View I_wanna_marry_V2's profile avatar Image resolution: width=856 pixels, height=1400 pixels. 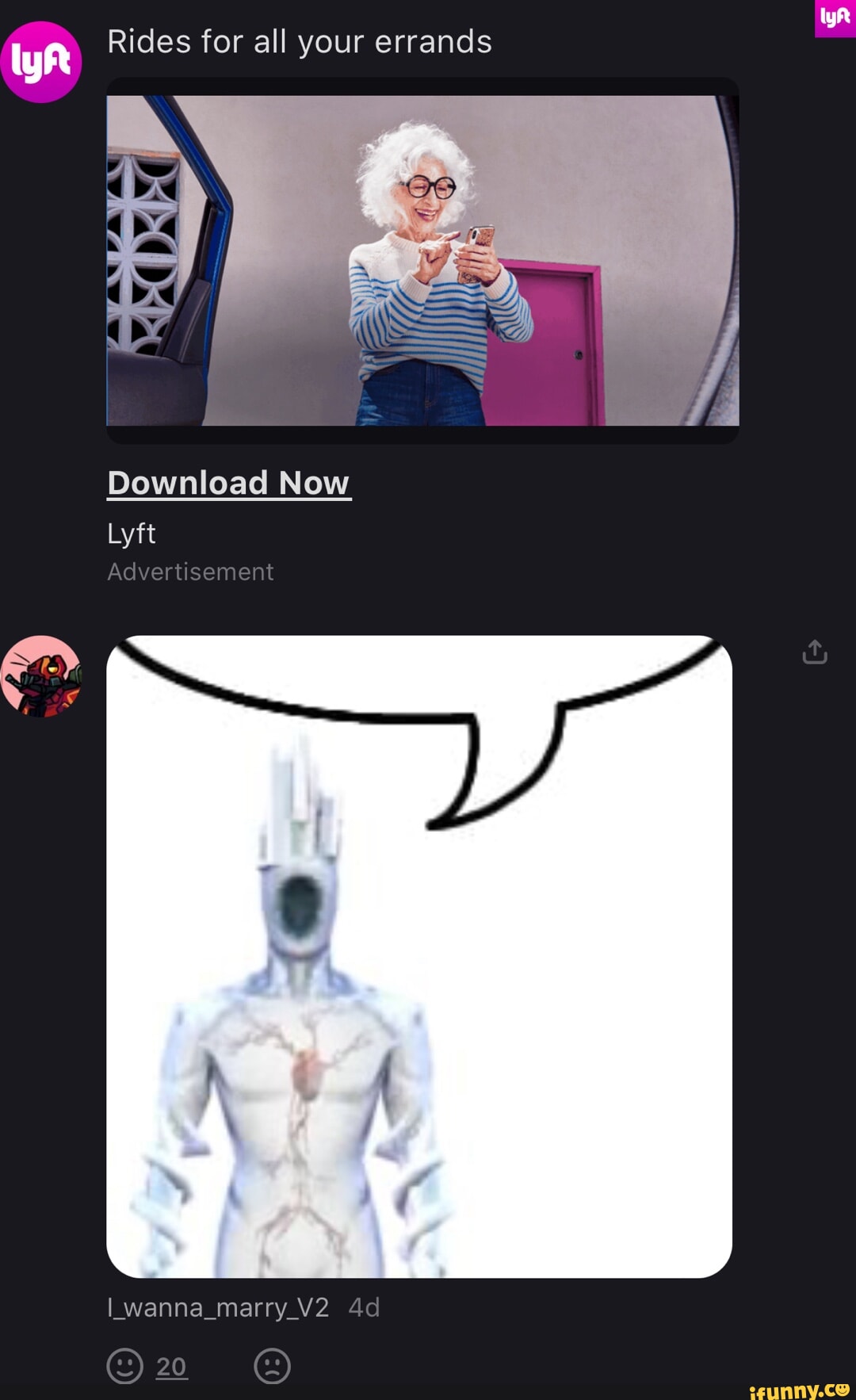(41, 676)
